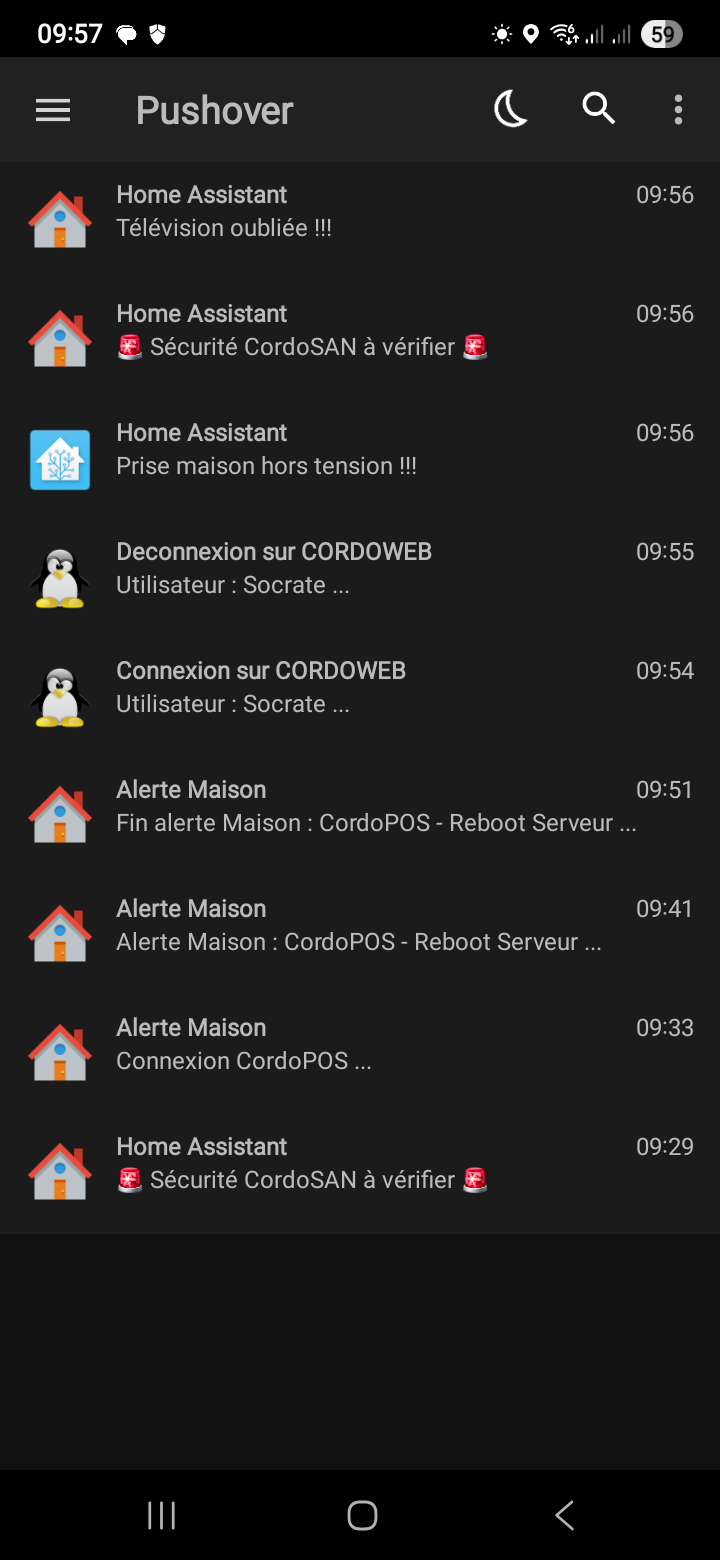
Task: Open the 'Fin alerte Maison' message
Action: [360, 817]
